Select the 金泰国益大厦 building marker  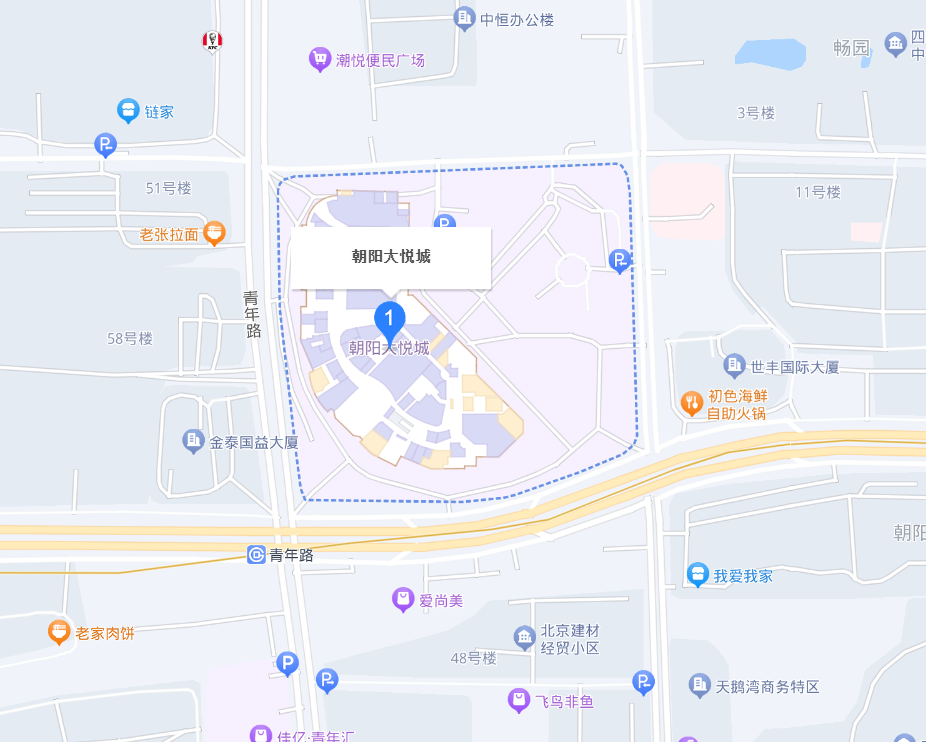pyautogui.click(x=193, y=441)
